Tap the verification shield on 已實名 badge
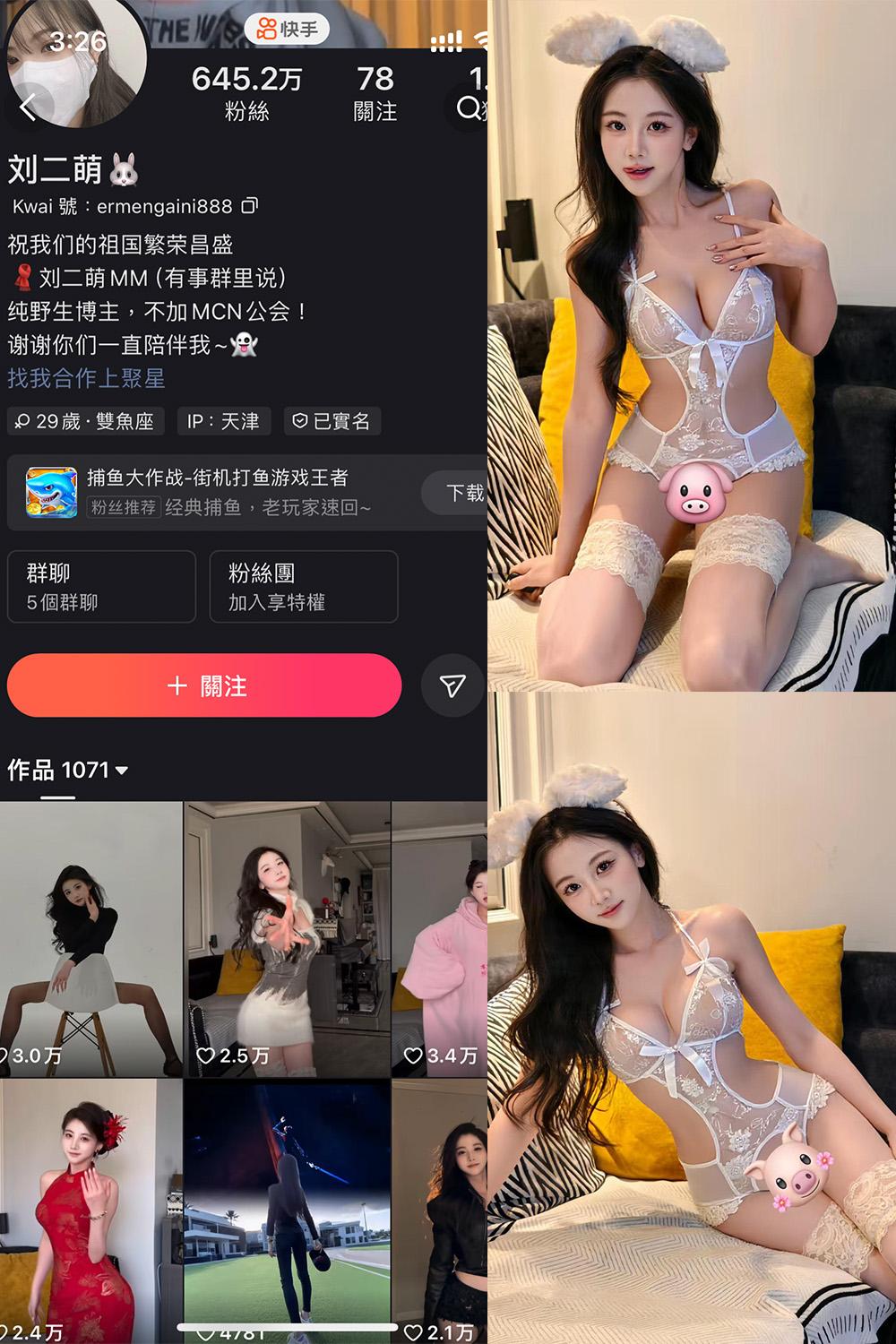The image size is (896, 1344). pyautogui.click(x=298, y=421)
